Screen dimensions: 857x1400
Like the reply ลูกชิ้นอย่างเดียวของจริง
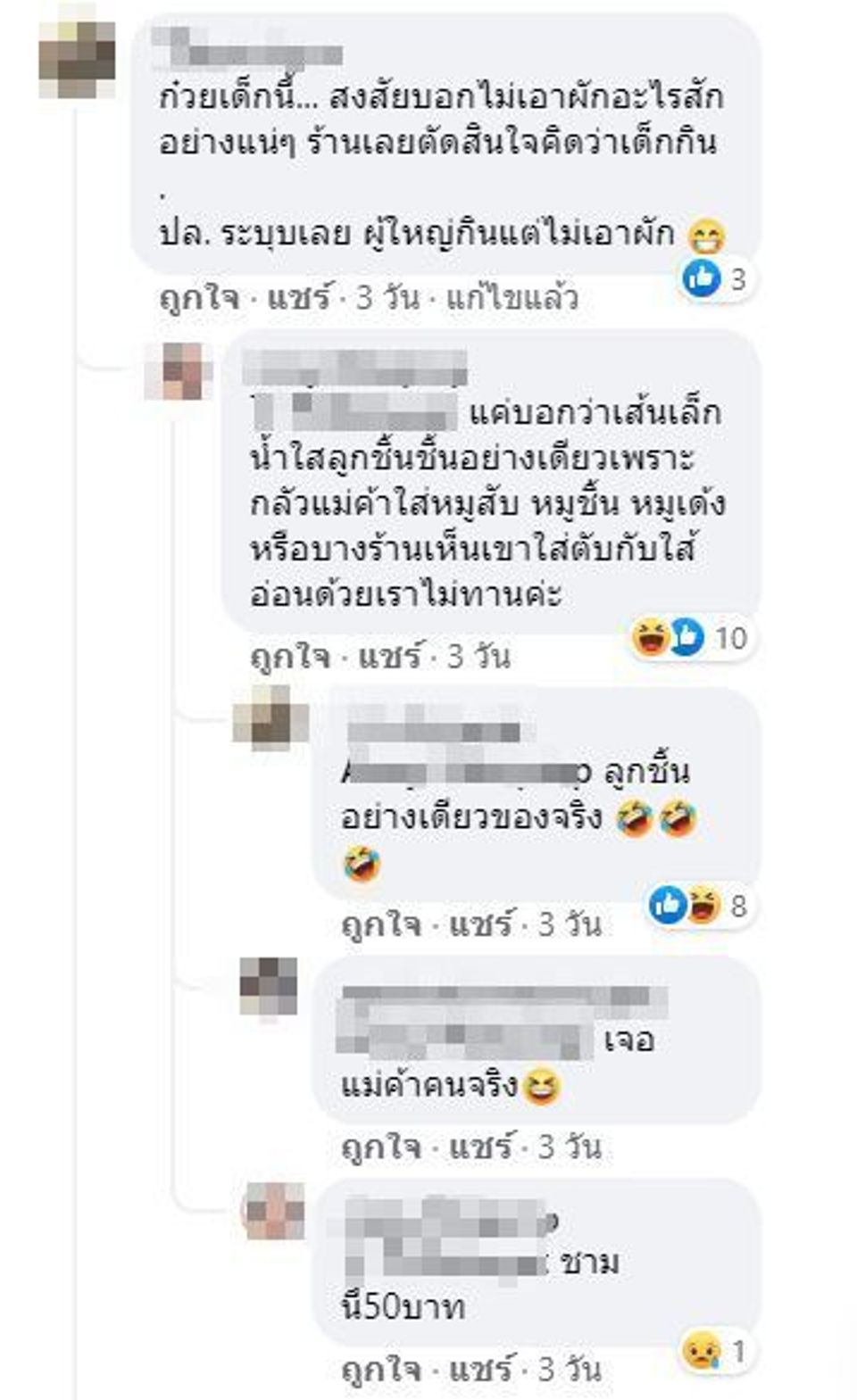(380, 924)
